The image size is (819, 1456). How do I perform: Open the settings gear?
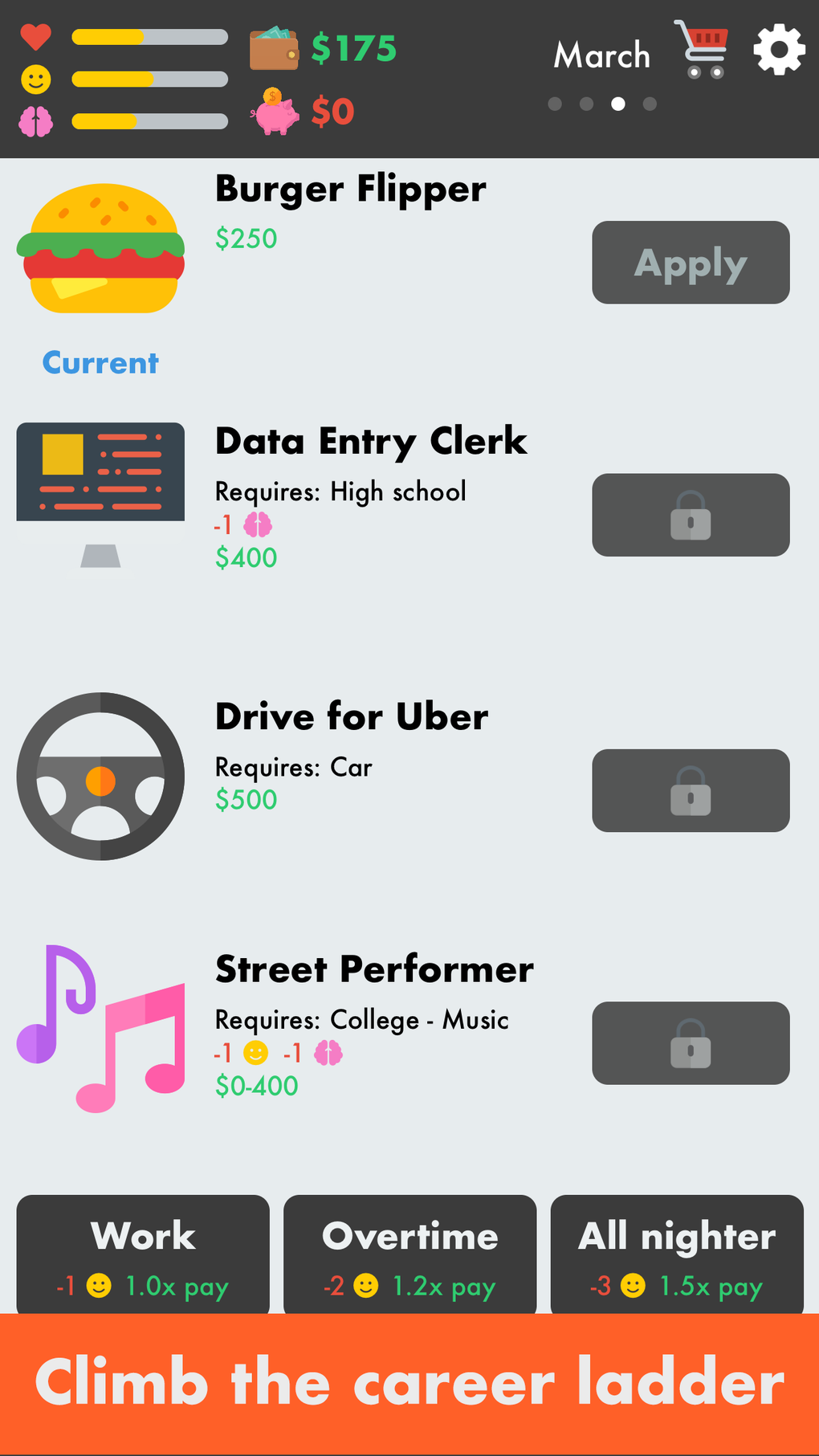click(779, 51)
